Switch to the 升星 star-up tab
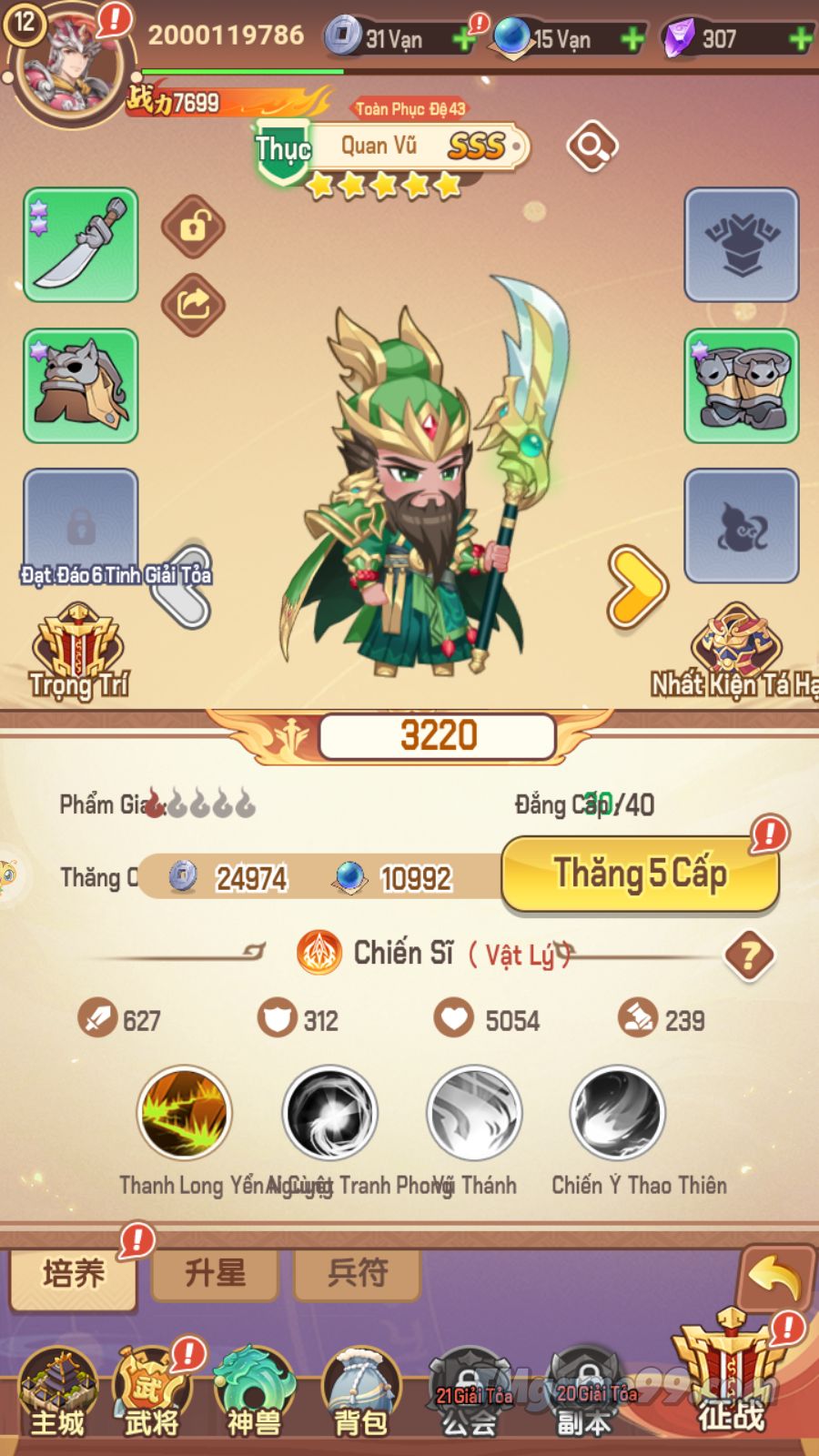Image resolution: width=819 pixels, height=1456 pixels. pyautogui.click(x=215, y=1273)
